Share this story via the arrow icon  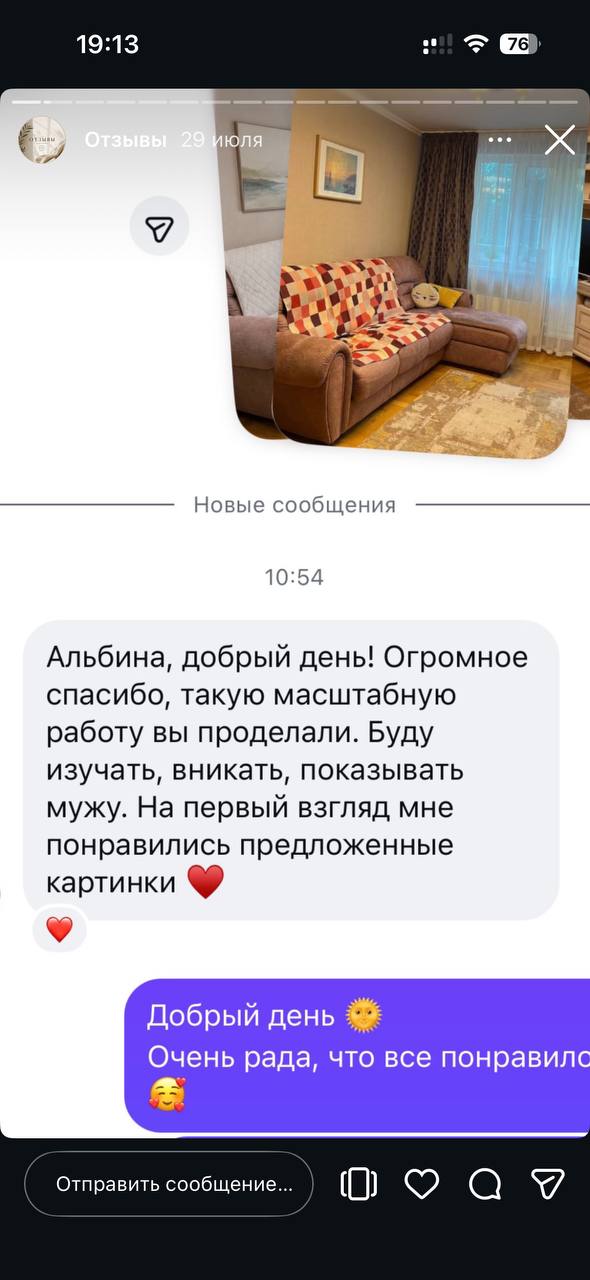547,1184
